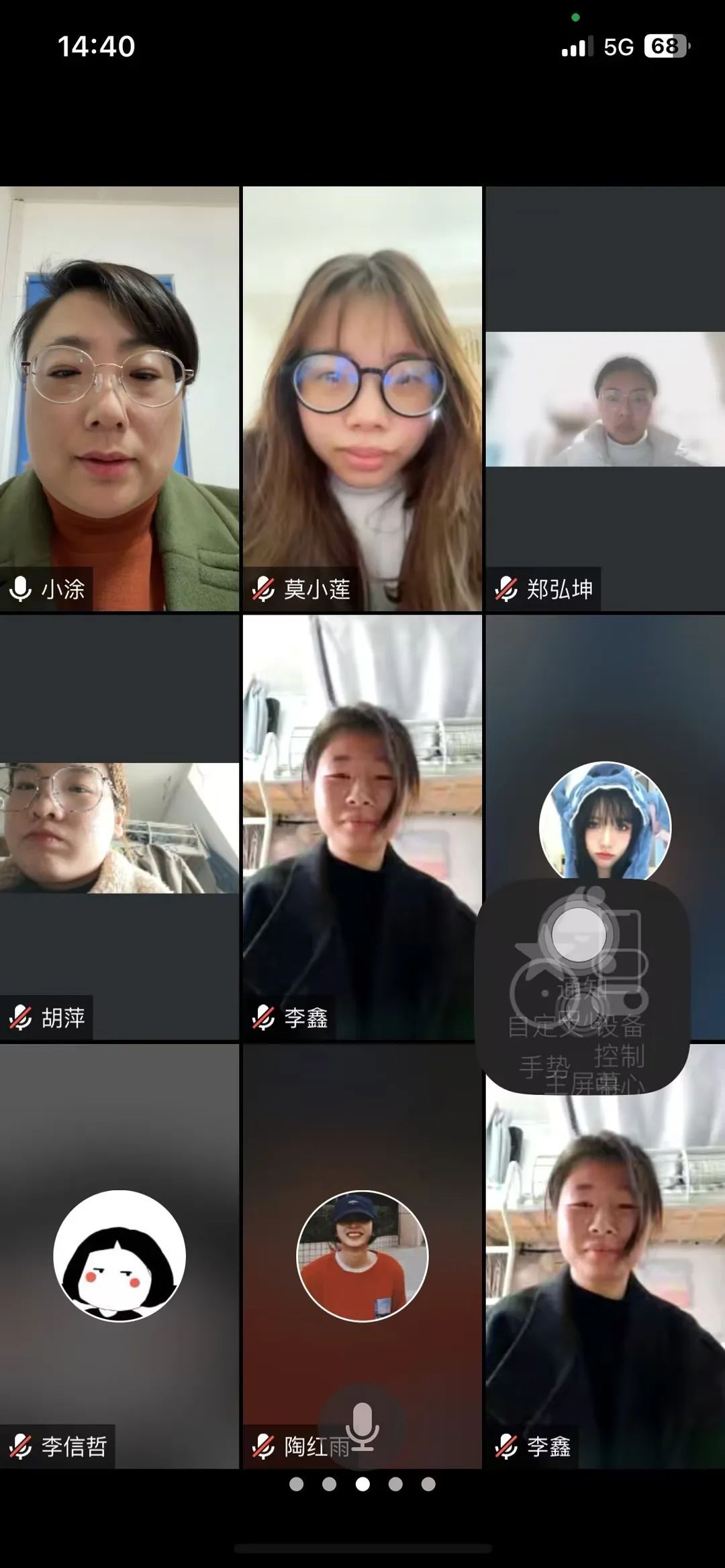The image size is (725, 1568).
Task: Select 陶红雨's participant tile
Action: [362, 1256]
